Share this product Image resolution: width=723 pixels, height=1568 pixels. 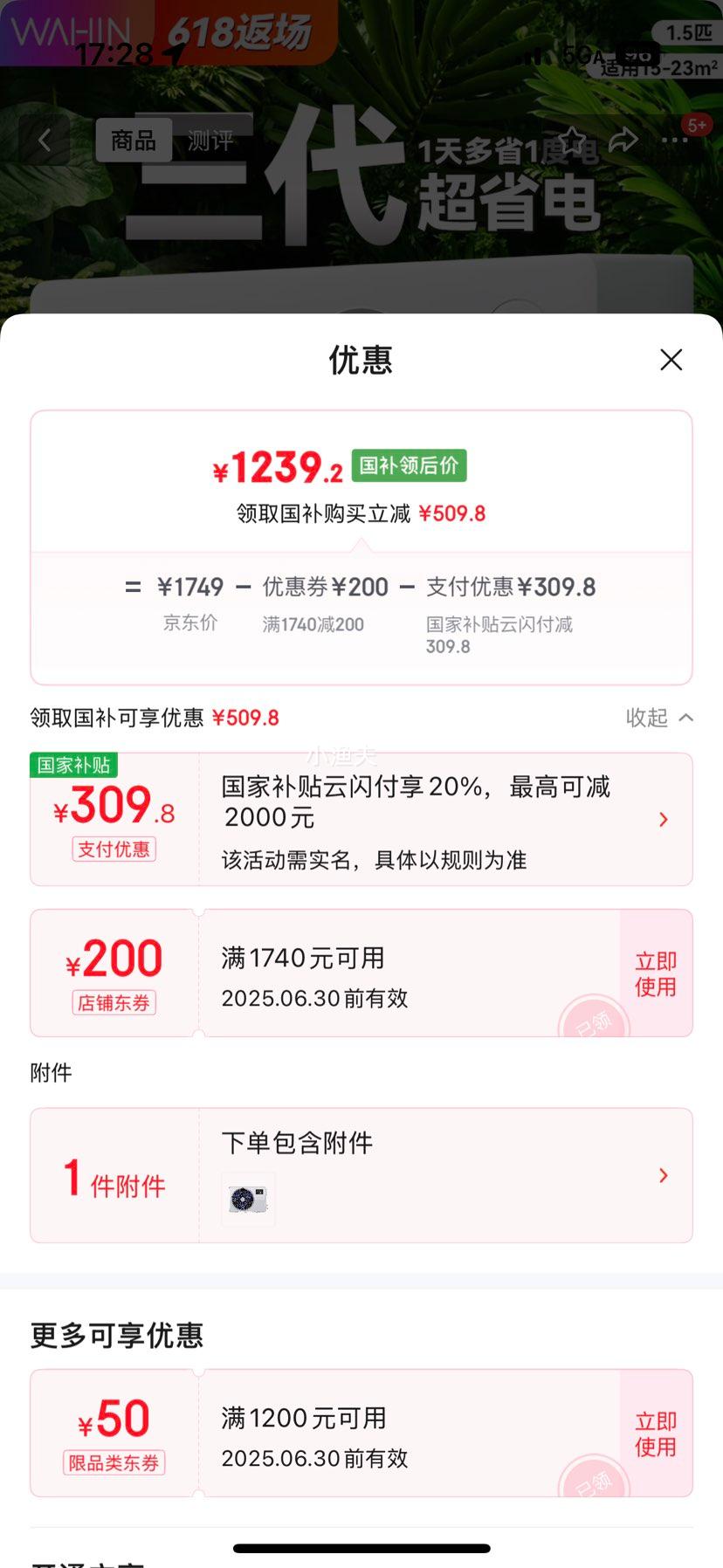click(x=623, y=140)
